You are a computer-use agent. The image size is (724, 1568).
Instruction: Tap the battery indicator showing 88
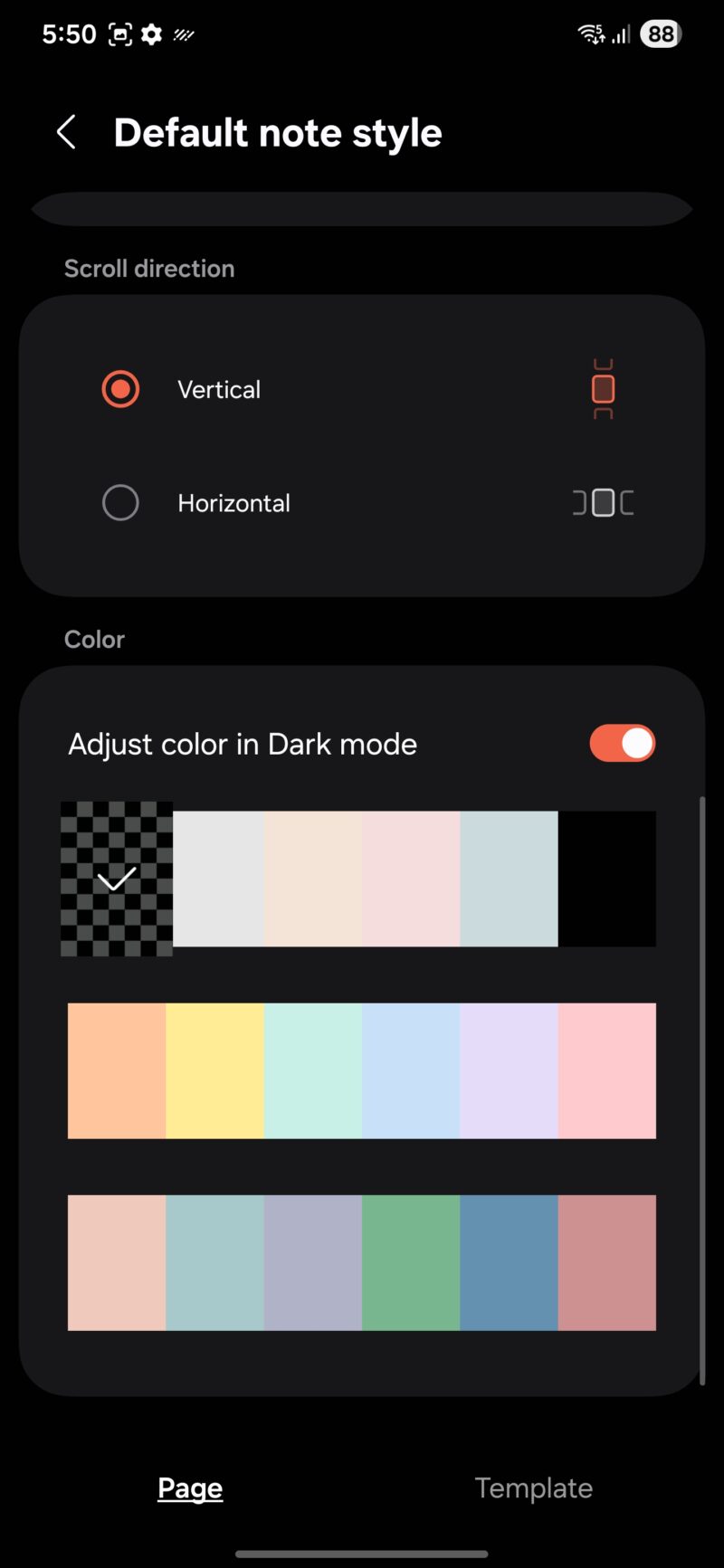coord(660,33)
